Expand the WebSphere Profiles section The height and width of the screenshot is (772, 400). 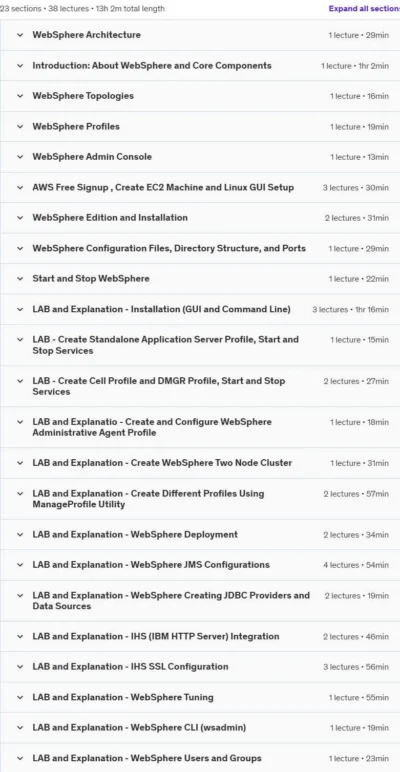point(200,127)
